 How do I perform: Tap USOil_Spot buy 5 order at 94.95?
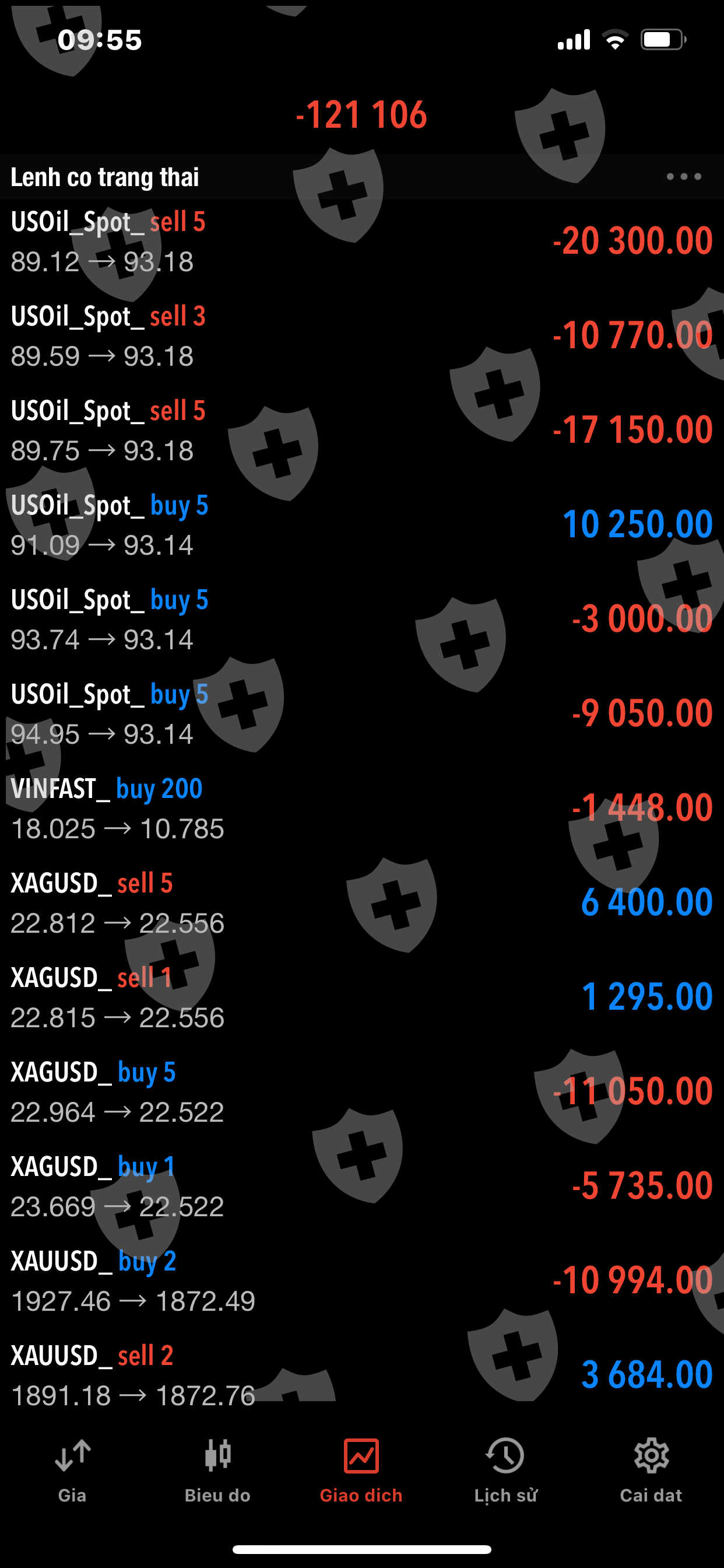[x=362, y=713]
